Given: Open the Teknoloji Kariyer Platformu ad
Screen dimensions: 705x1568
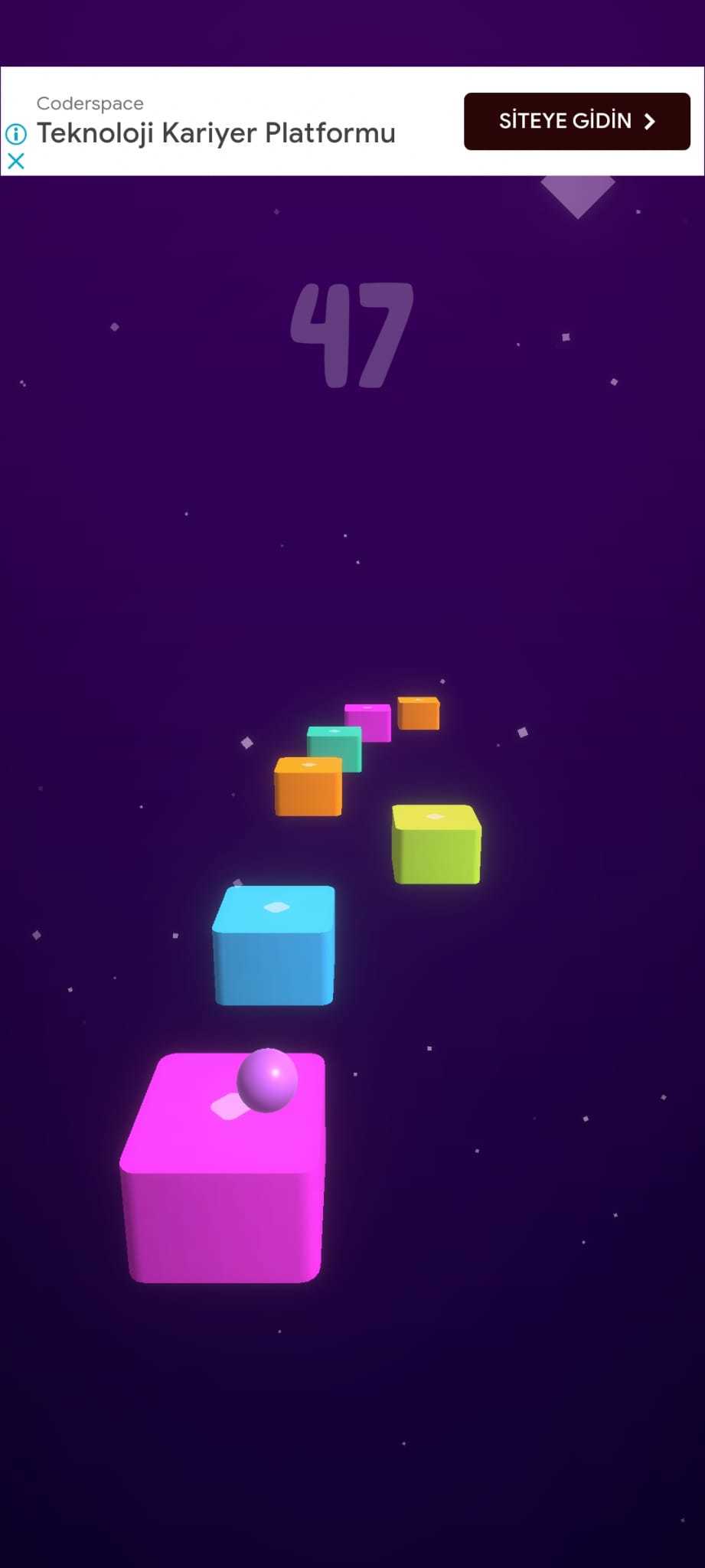Looking at the screenshot, I should (216, 133).
